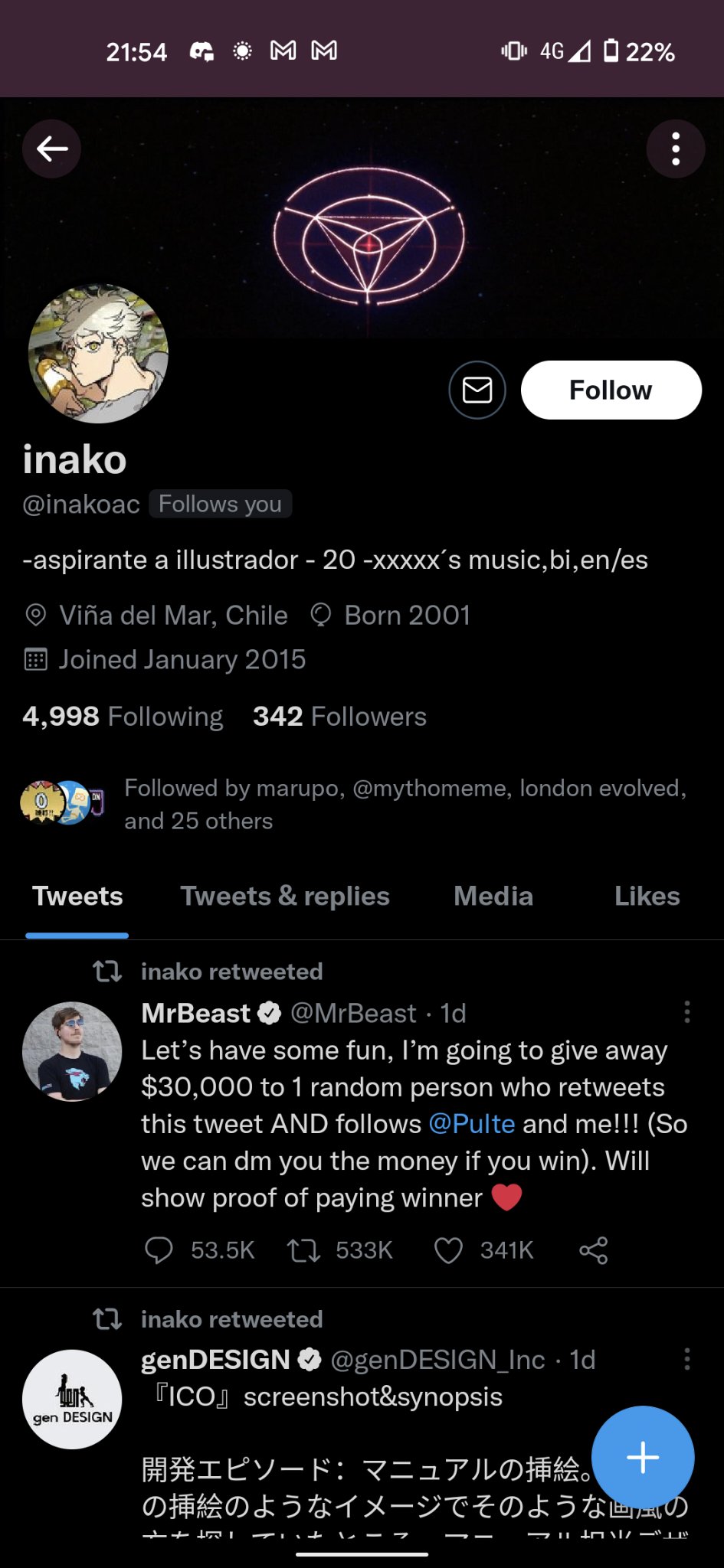Viewport: 724px width, 1568px height.
Task: View inako's profile photo
Action: tap(98, 354)
